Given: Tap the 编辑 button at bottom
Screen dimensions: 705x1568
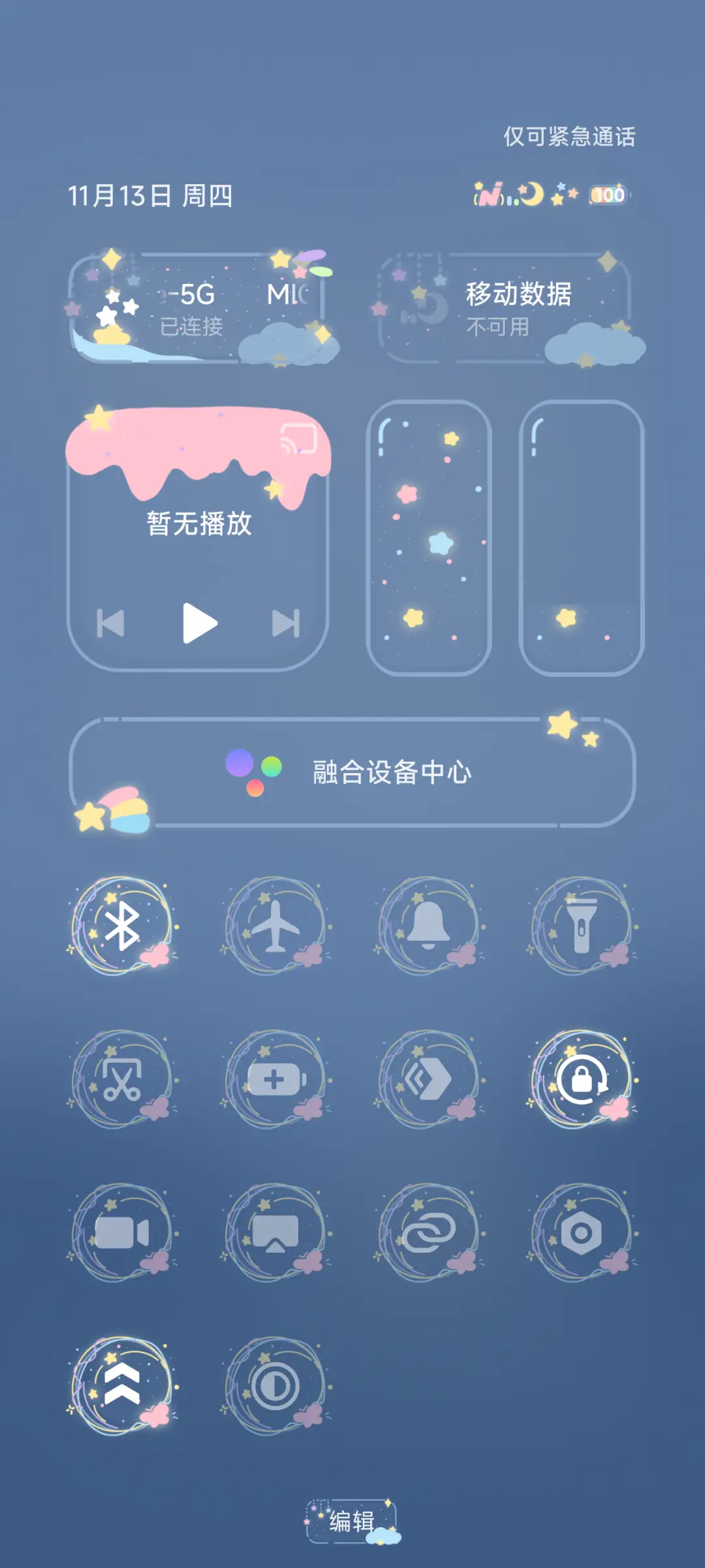Looking at the screenshot, I should 352,1521.
